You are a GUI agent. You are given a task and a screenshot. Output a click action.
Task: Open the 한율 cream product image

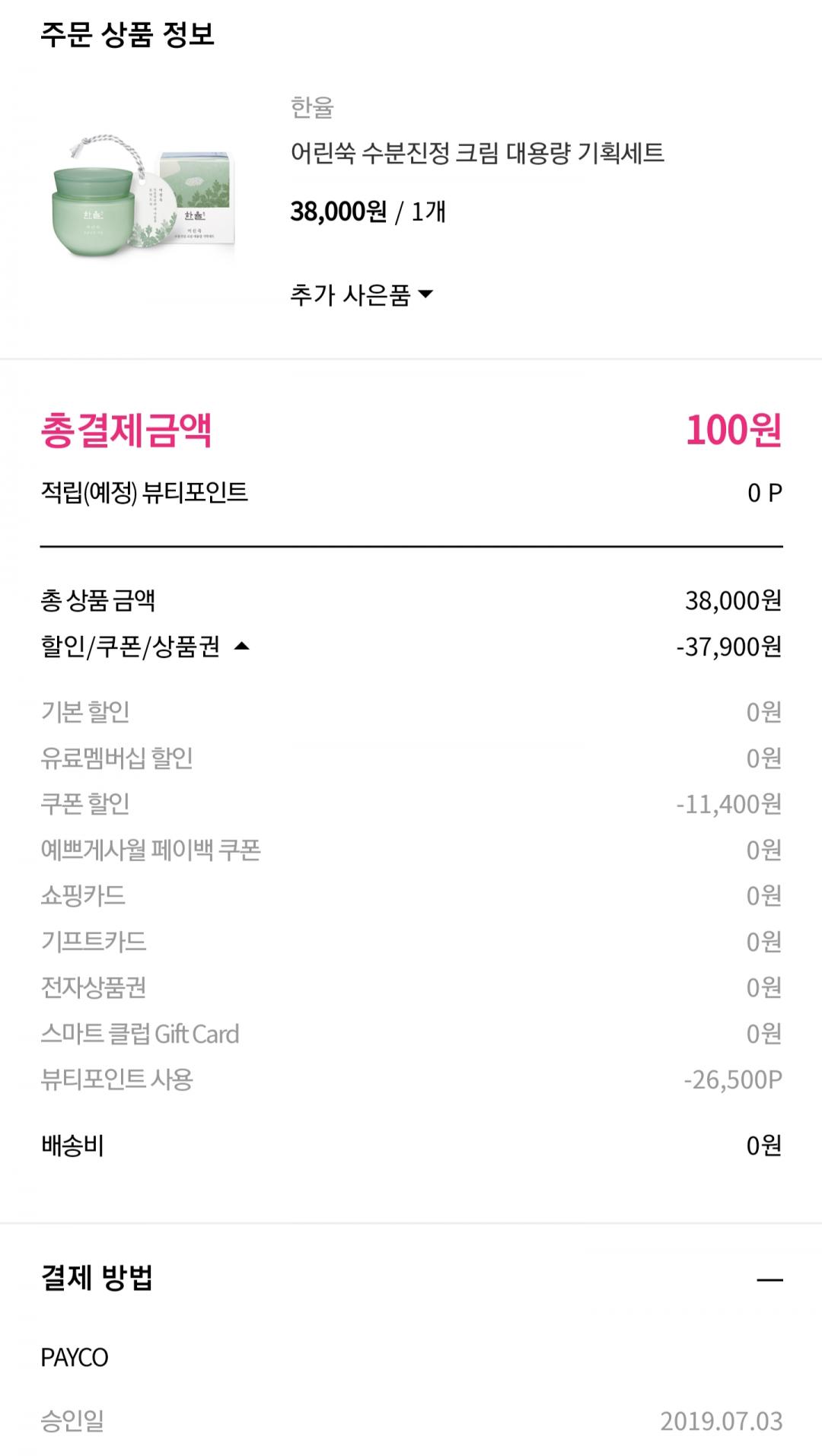[143, 199]
